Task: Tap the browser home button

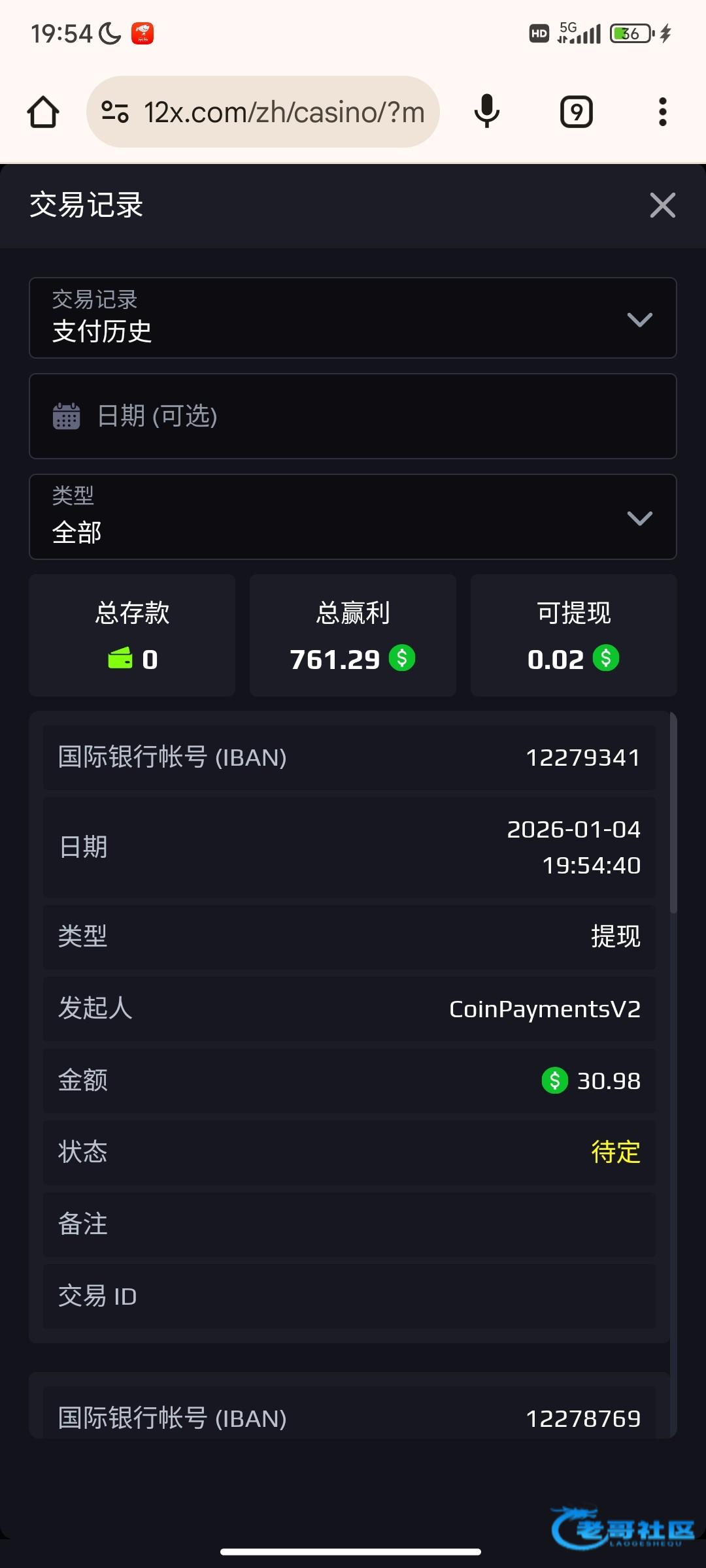Action: click(x=43, y=112)
